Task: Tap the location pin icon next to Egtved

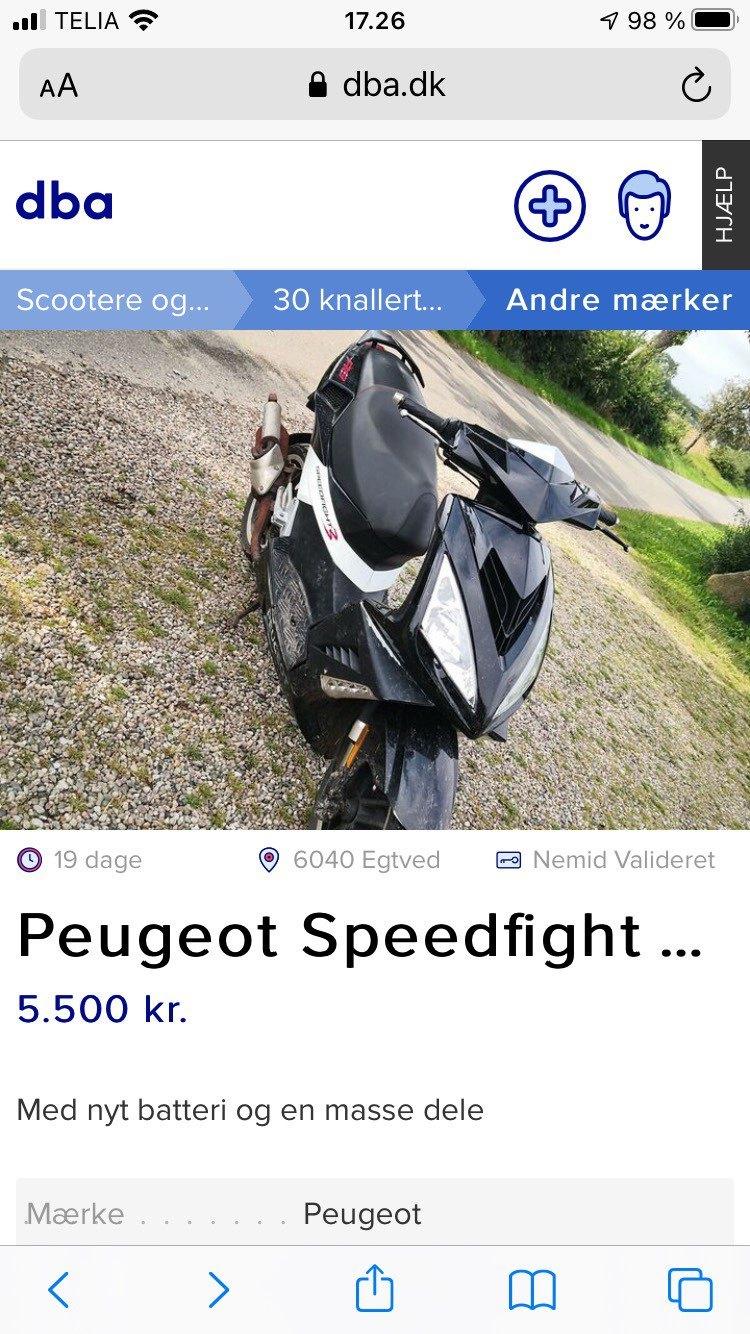Action: (x=270, y=860)
